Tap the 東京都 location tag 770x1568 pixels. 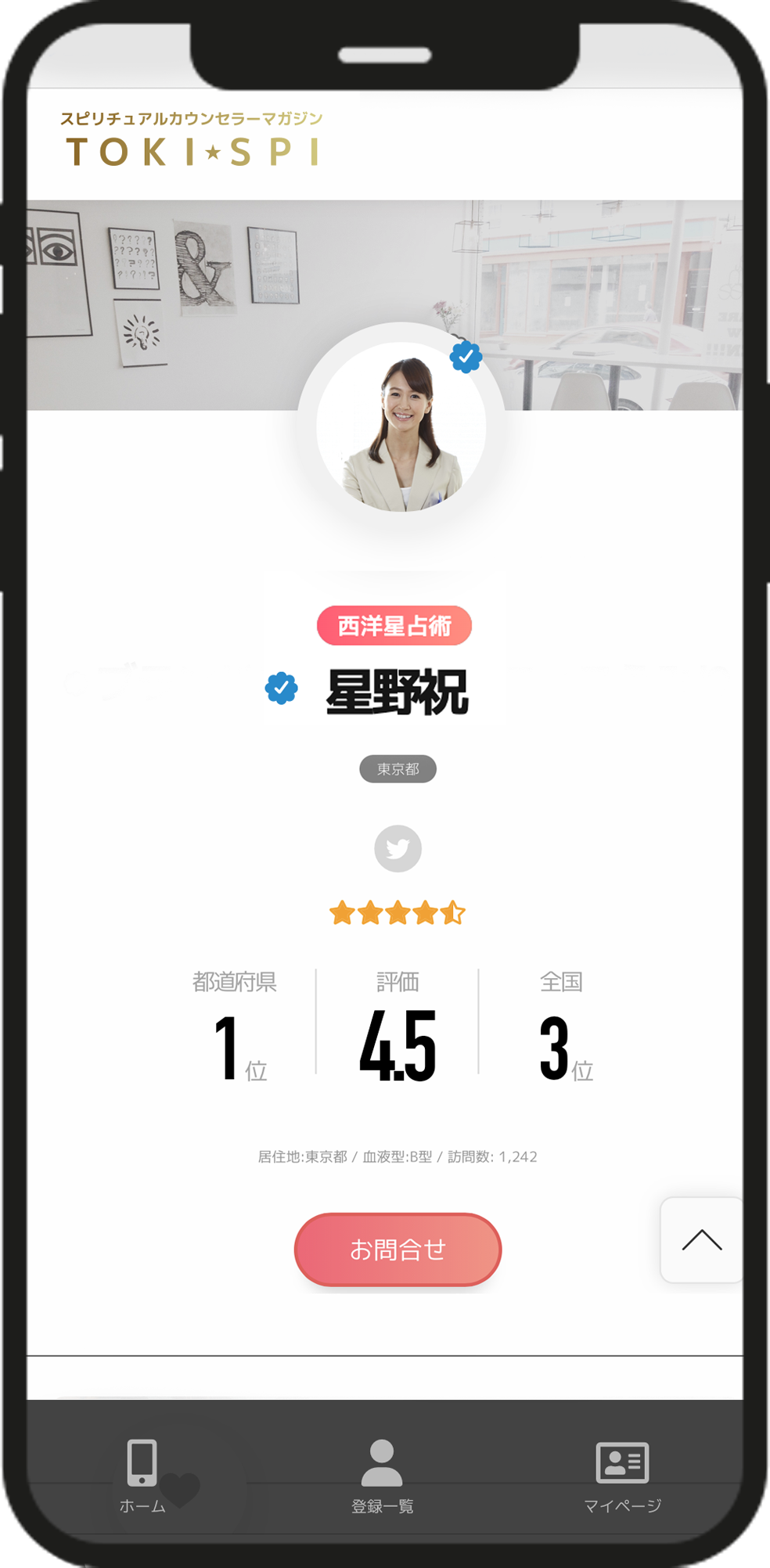point(398,769)
